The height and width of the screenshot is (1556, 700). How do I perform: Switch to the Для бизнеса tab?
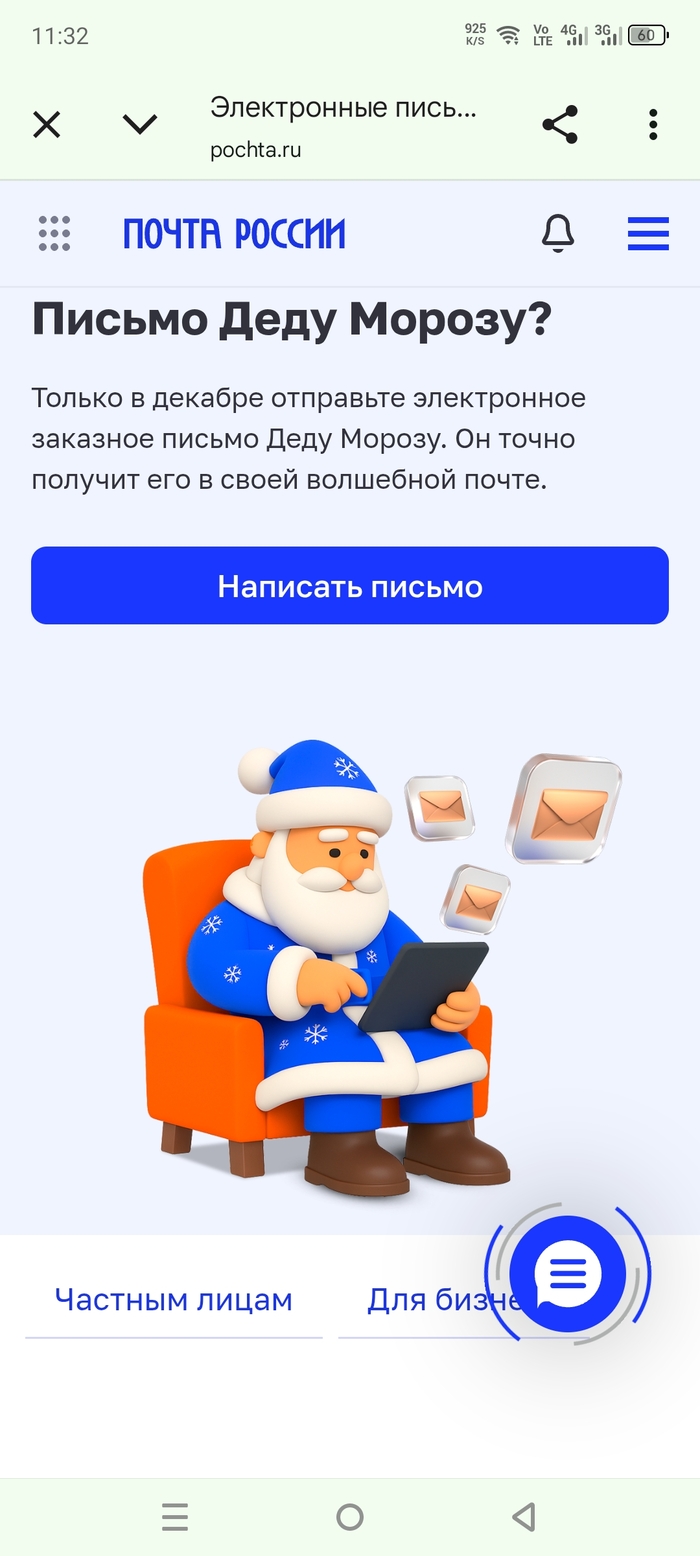pyautogui.click(x=420, y=1300)
